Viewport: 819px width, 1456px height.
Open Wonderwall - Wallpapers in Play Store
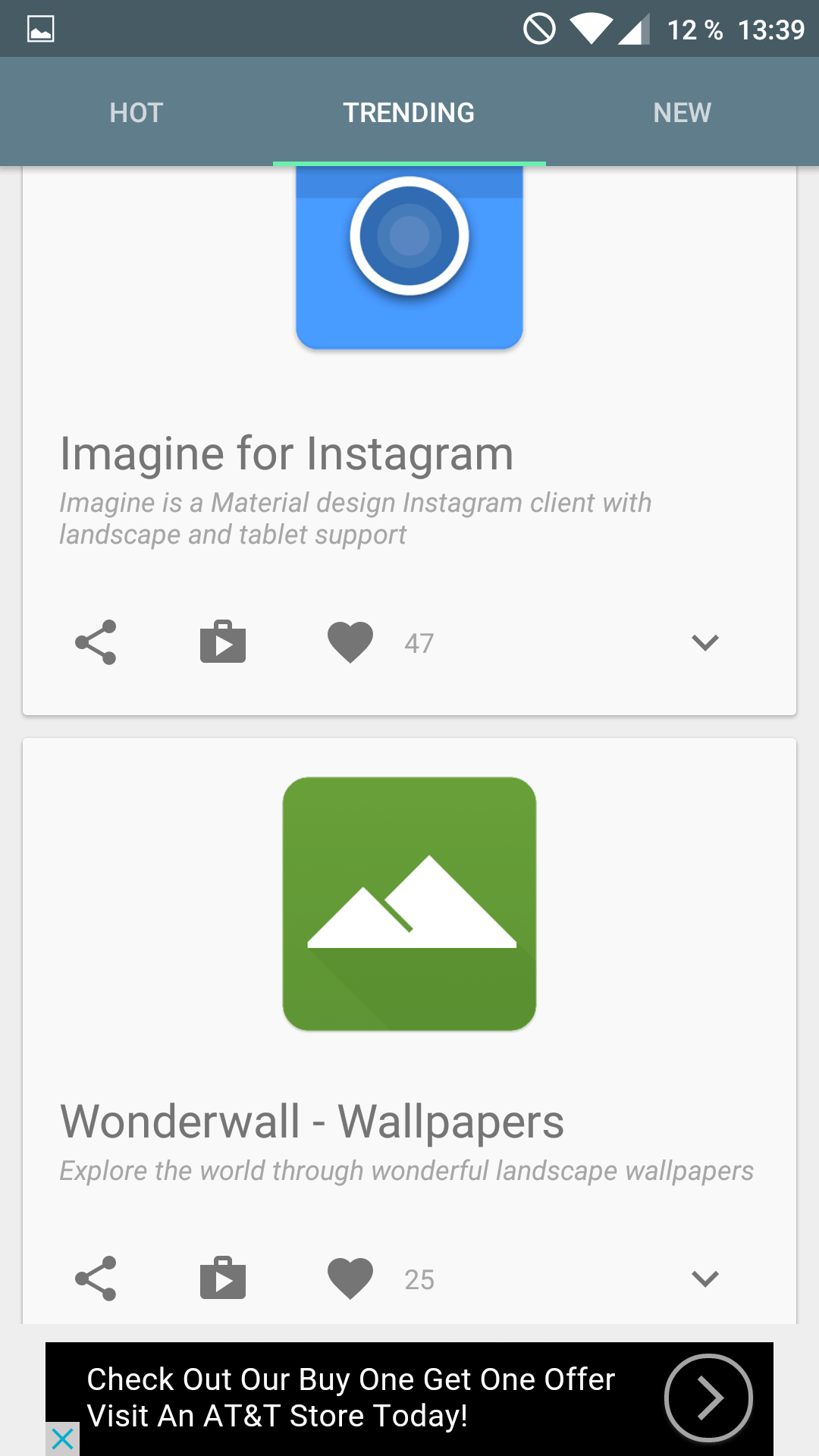(x=223, y=1279)
